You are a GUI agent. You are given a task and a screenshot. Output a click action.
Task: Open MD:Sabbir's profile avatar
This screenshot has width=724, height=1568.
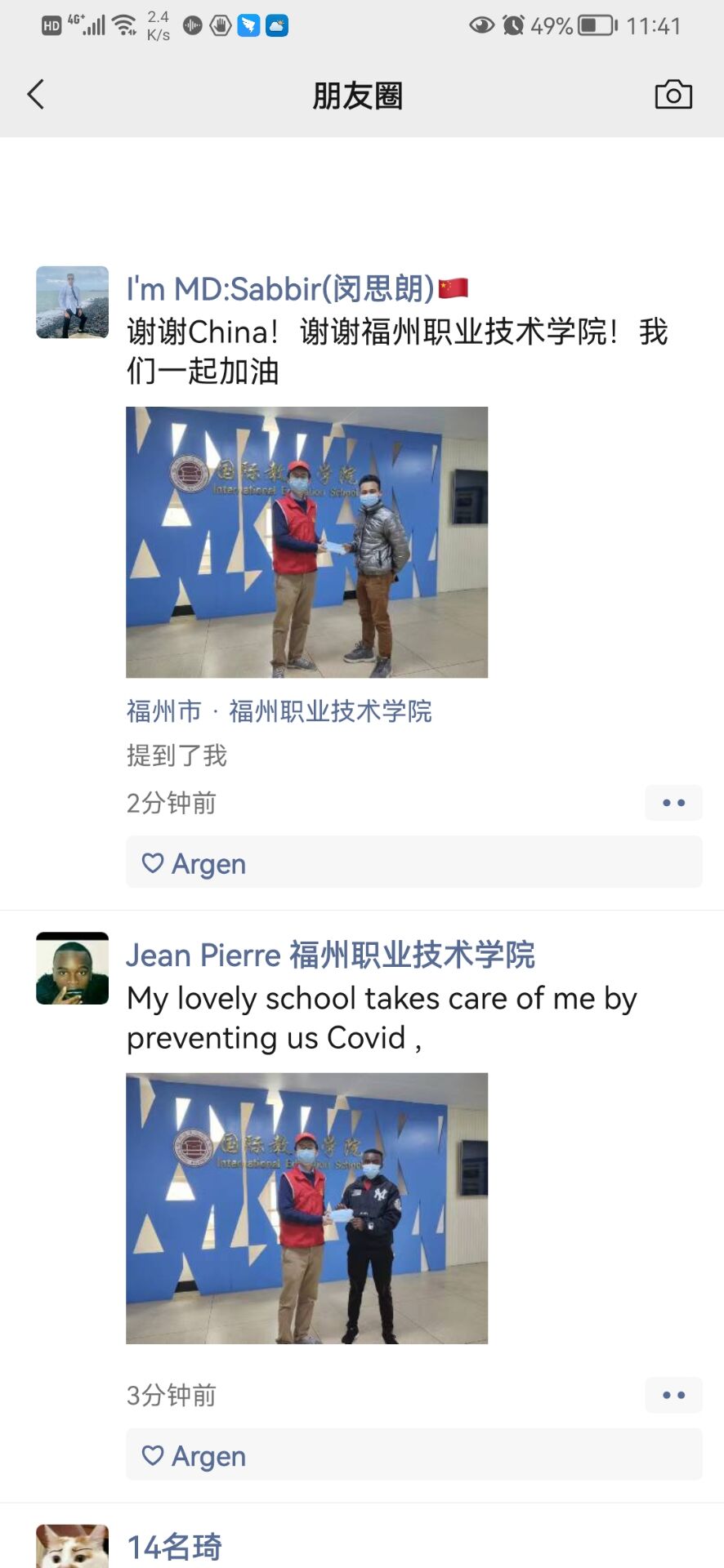(x=72, y=302)
